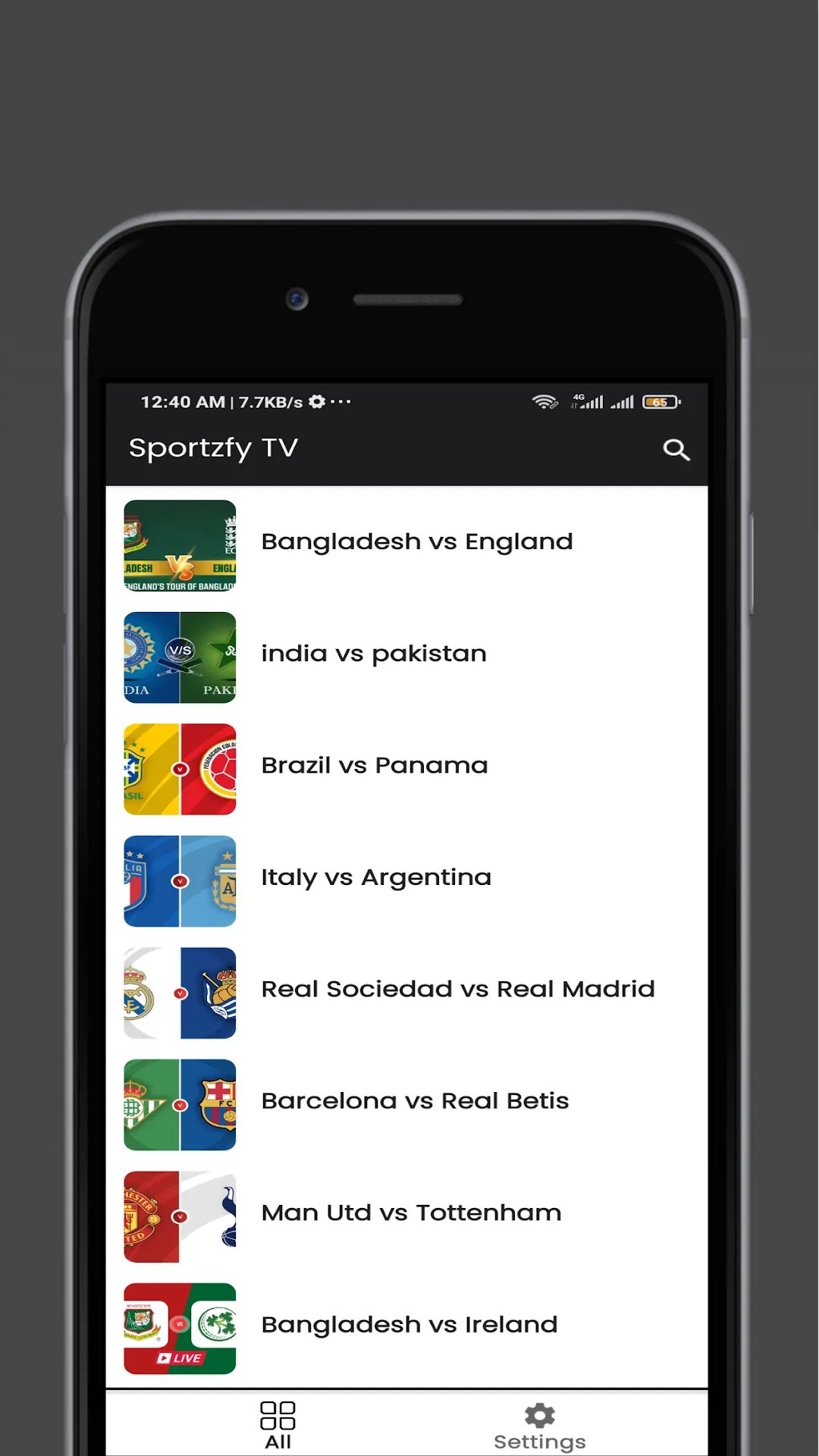The image size is (819, 1456).
Task: Tap the Wi-Fi icon in the status bar
Action: tap(544, 402)
